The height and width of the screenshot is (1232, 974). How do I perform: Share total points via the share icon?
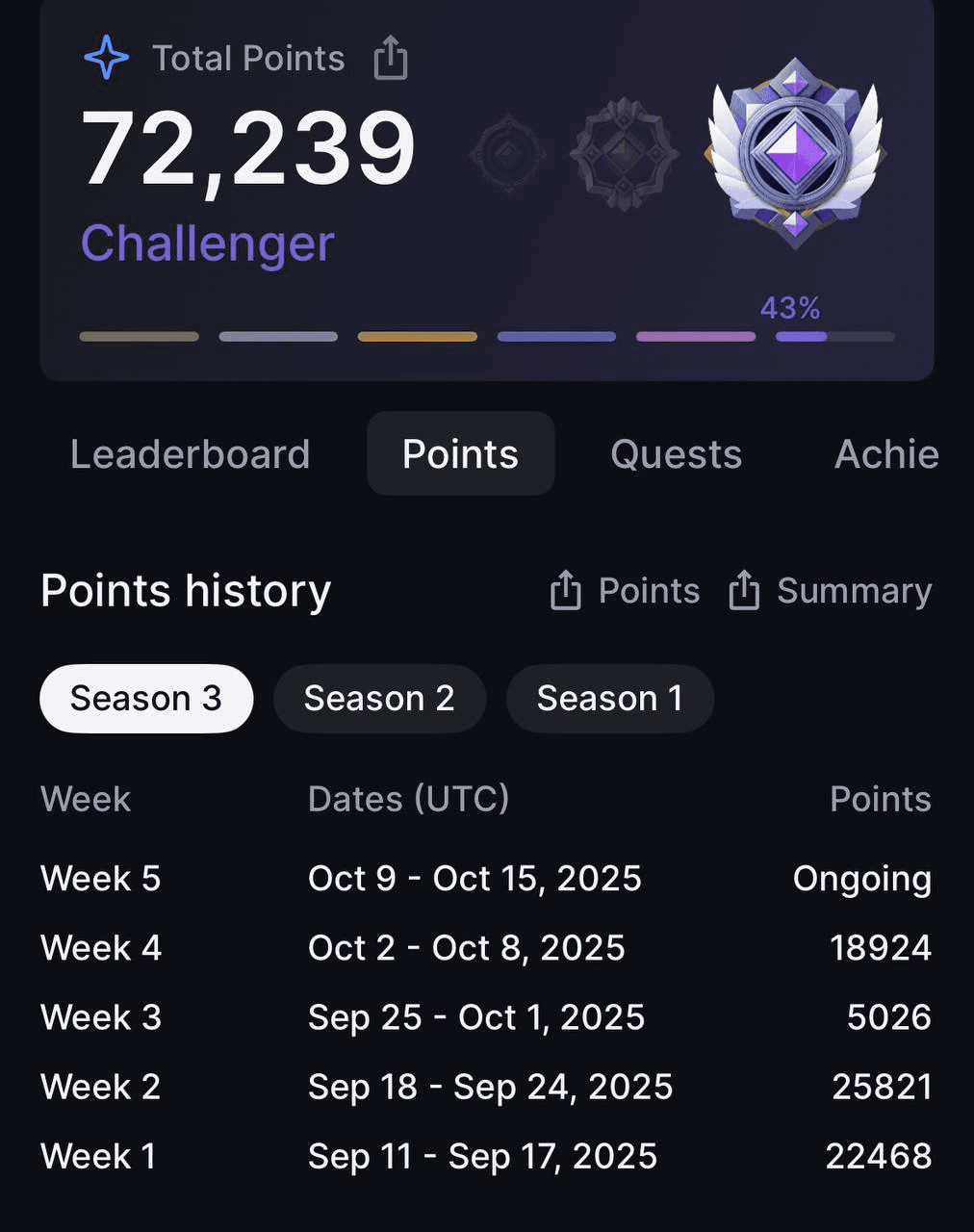click(x=390, y=58)
